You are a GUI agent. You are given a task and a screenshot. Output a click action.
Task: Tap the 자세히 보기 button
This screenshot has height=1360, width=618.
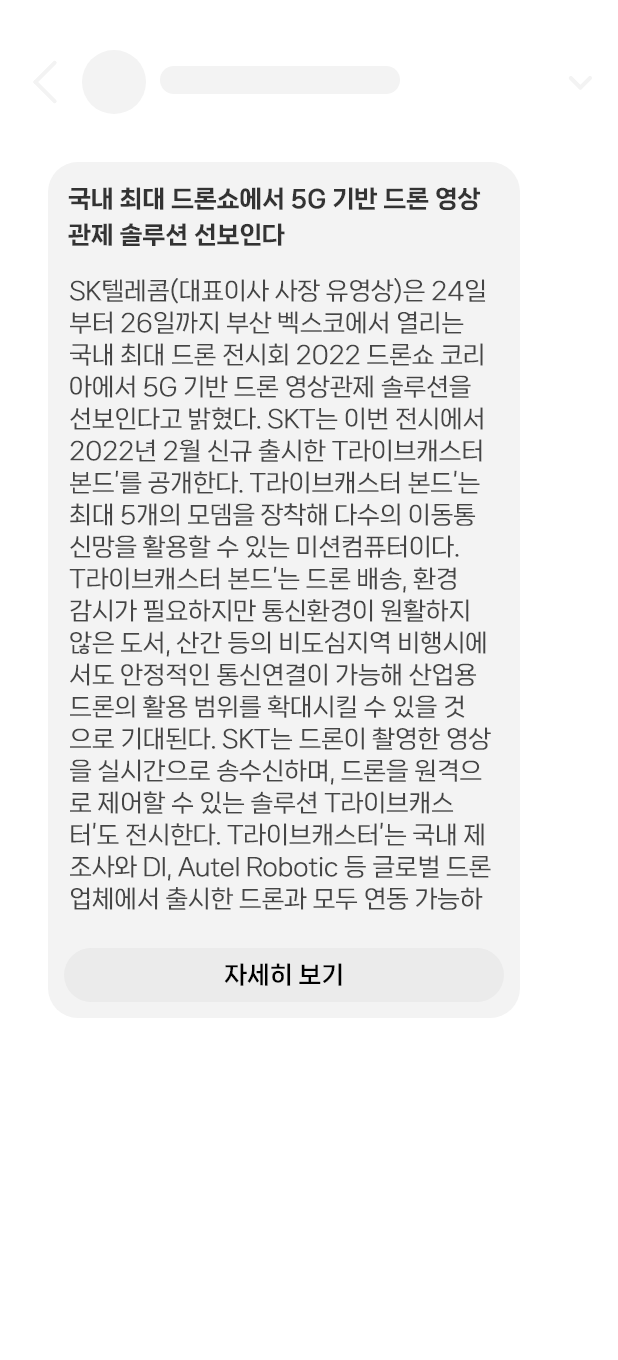click(x=284, y=975)
